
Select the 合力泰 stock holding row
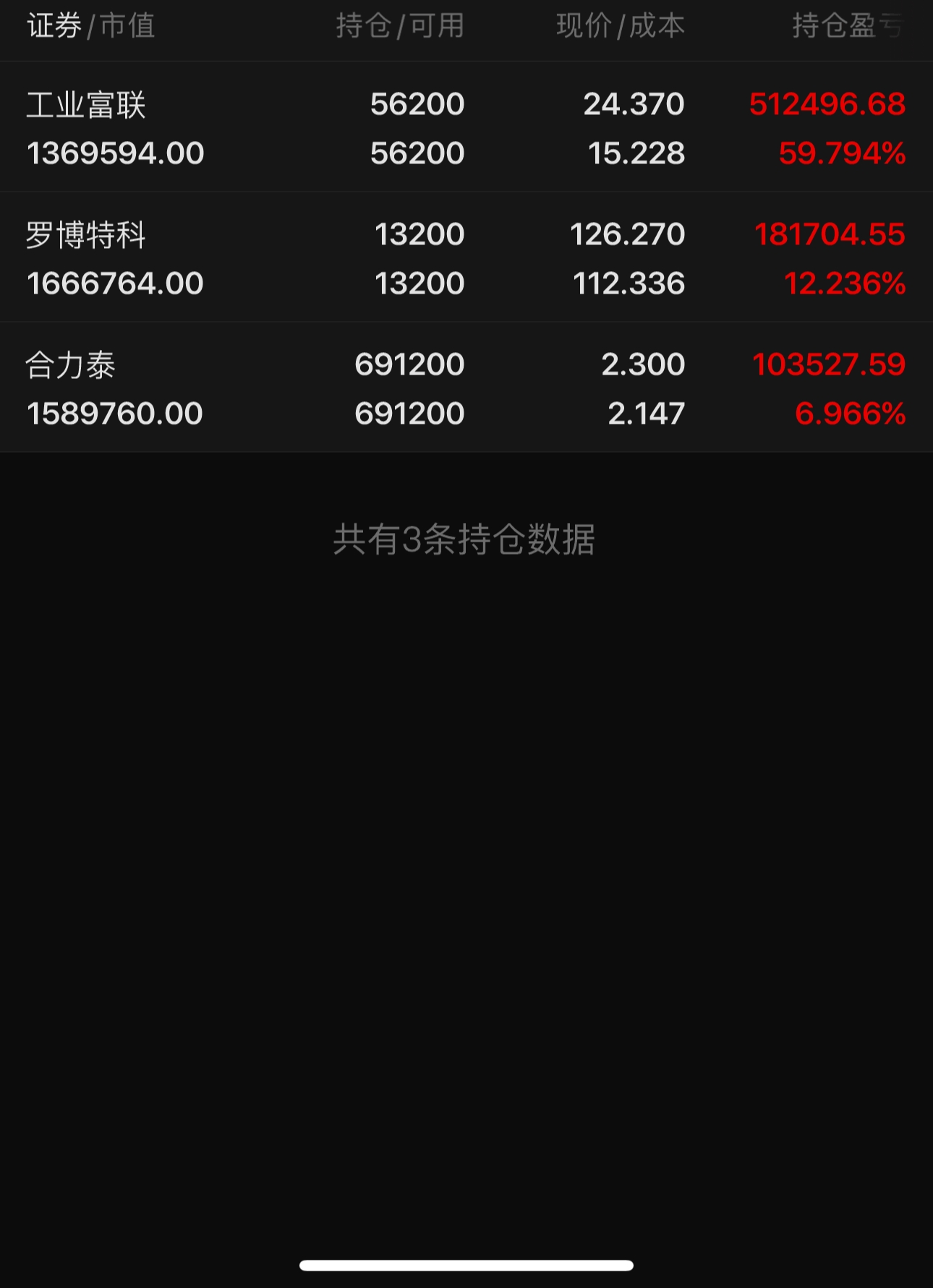point(466,389)
